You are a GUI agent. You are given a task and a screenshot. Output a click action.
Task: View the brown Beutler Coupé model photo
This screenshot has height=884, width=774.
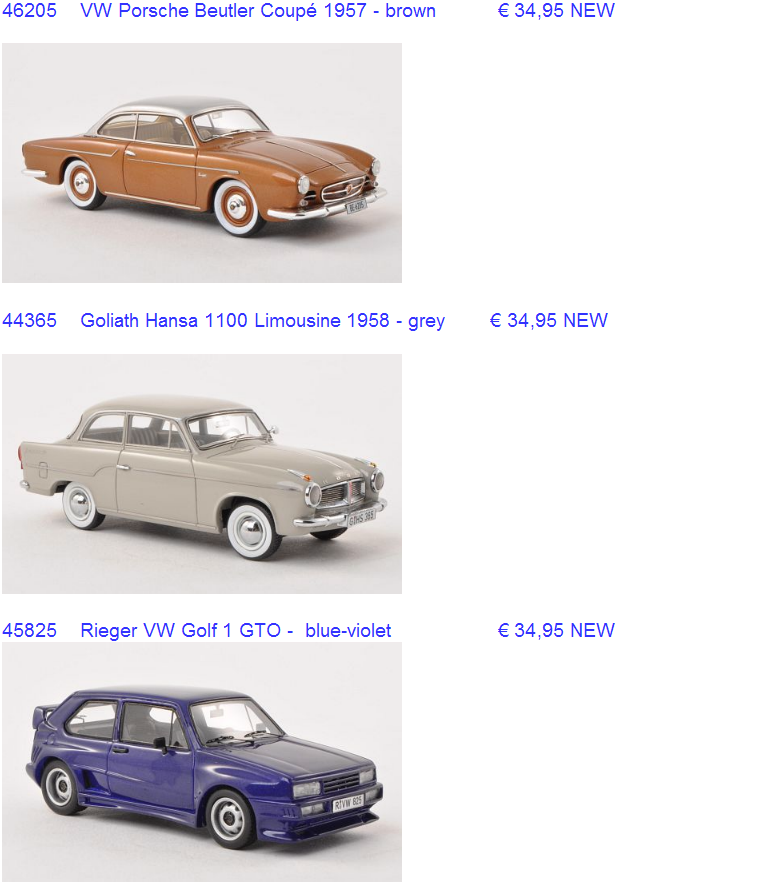[x=202, y=163]
